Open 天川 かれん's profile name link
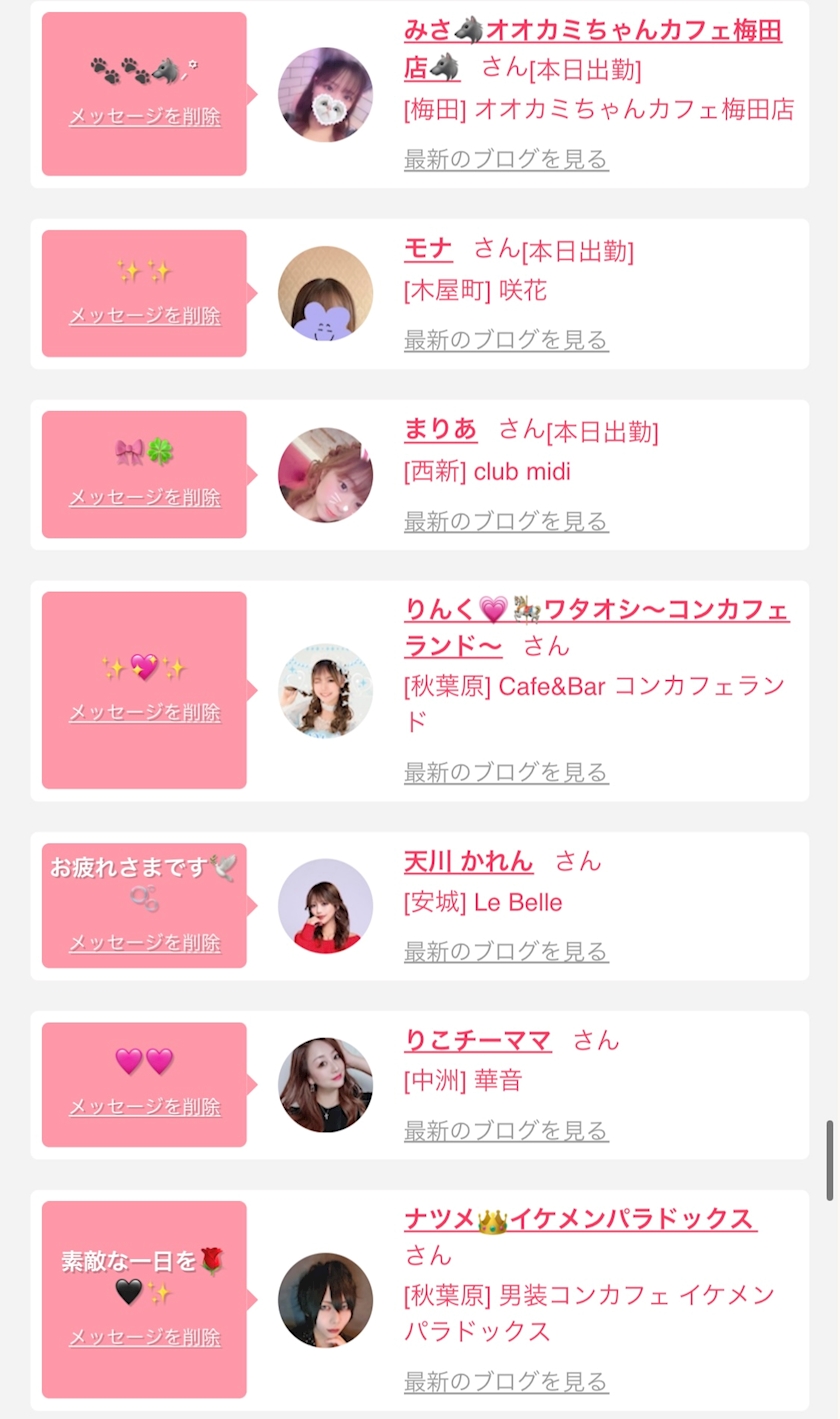Screen dimensions: 840x1419 [x=469, y=861]
